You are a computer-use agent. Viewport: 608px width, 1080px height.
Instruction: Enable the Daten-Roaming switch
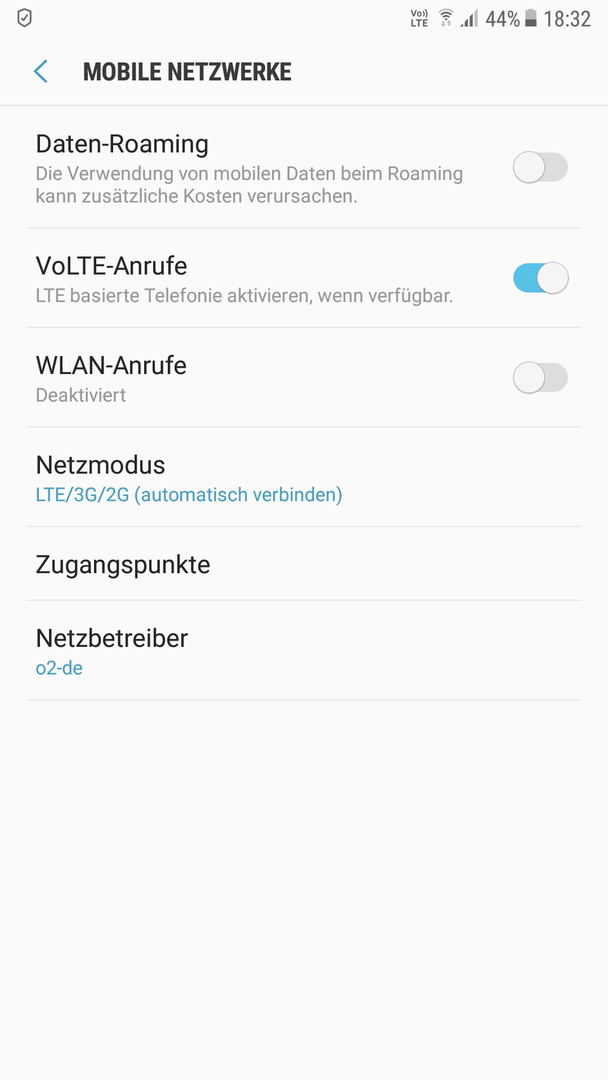click(x=541, y=167)
